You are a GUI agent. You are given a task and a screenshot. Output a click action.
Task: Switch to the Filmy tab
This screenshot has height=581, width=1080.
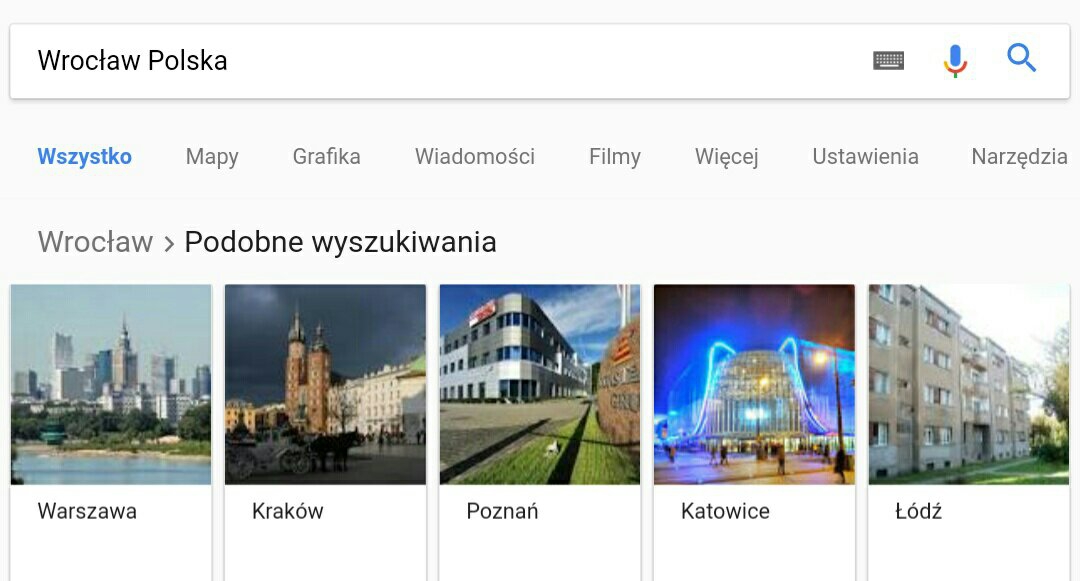[614, 157]
